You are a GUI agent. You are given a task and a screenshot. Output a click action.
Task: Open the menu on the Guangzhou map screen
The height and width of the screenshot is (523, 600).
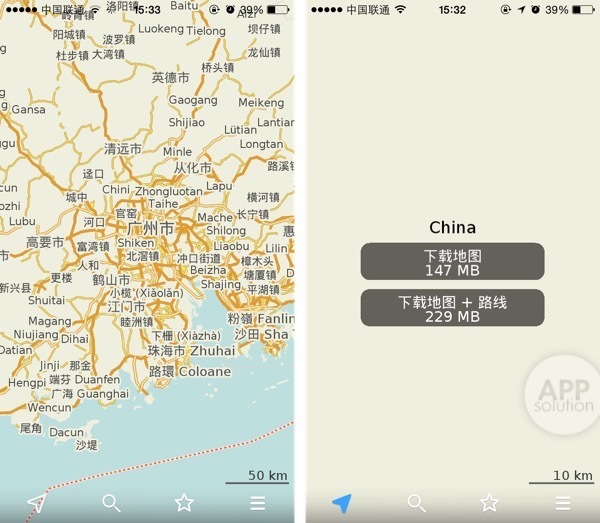tap(258, 503)
